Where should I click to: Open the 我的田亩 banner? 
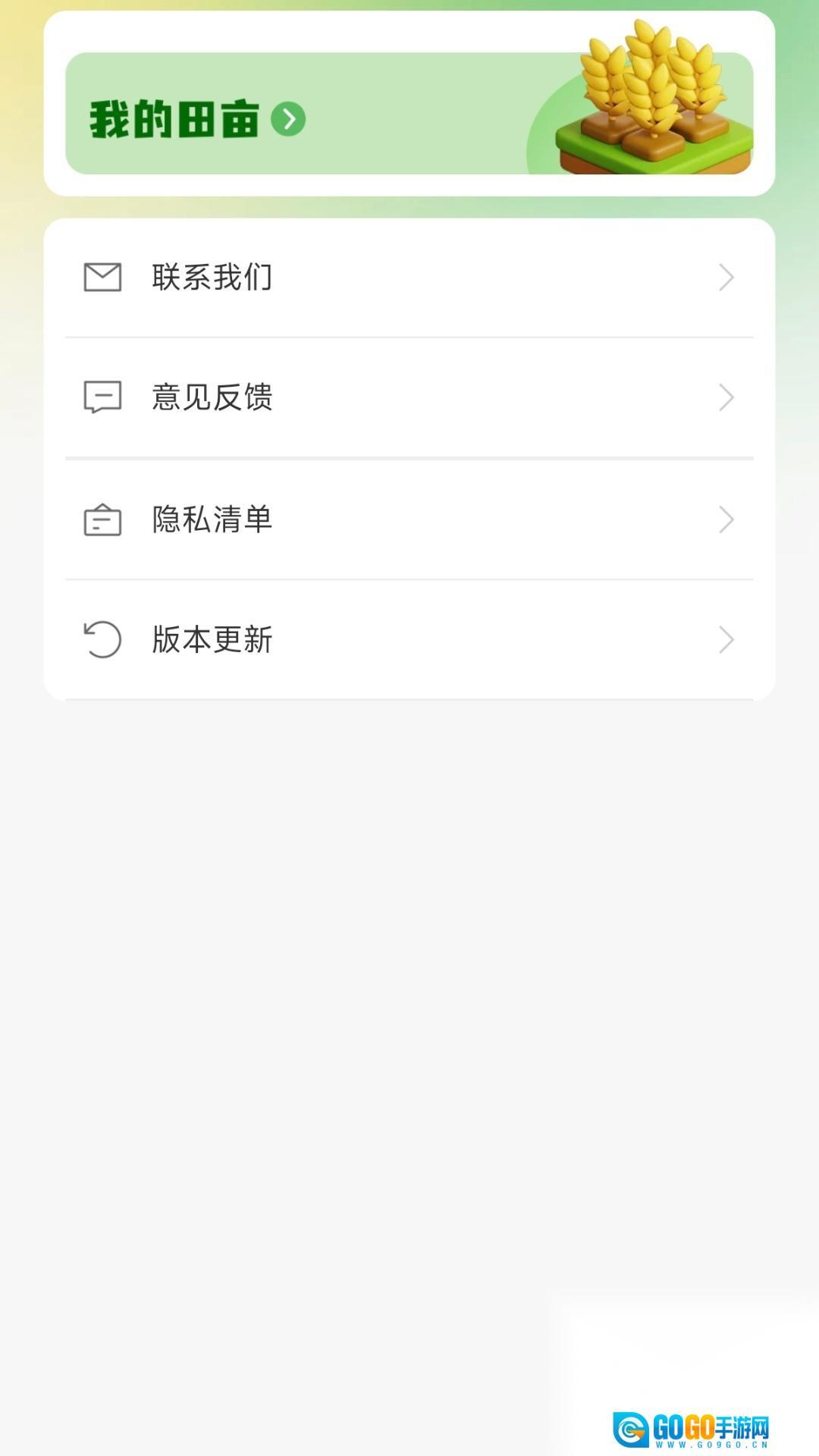408,114
